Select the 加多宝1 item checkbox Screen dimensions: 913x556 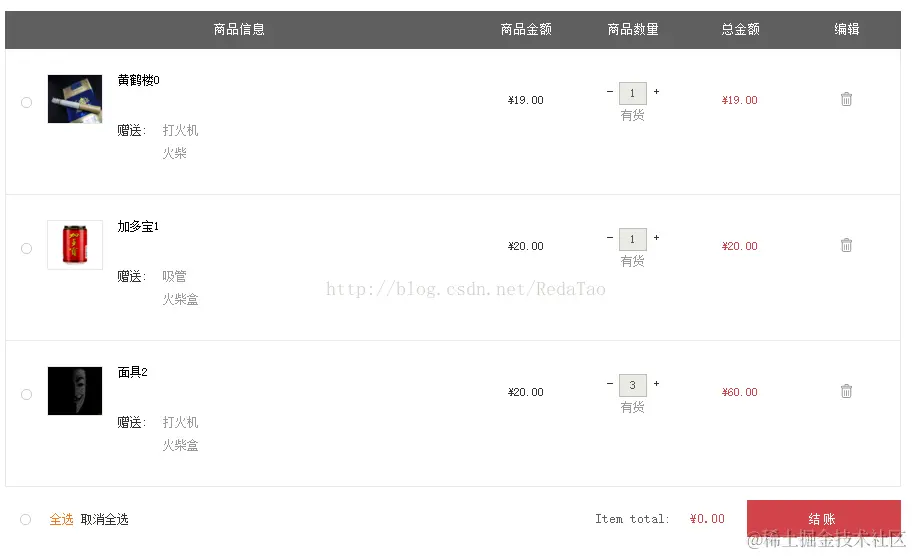click(x=26, y=249)
